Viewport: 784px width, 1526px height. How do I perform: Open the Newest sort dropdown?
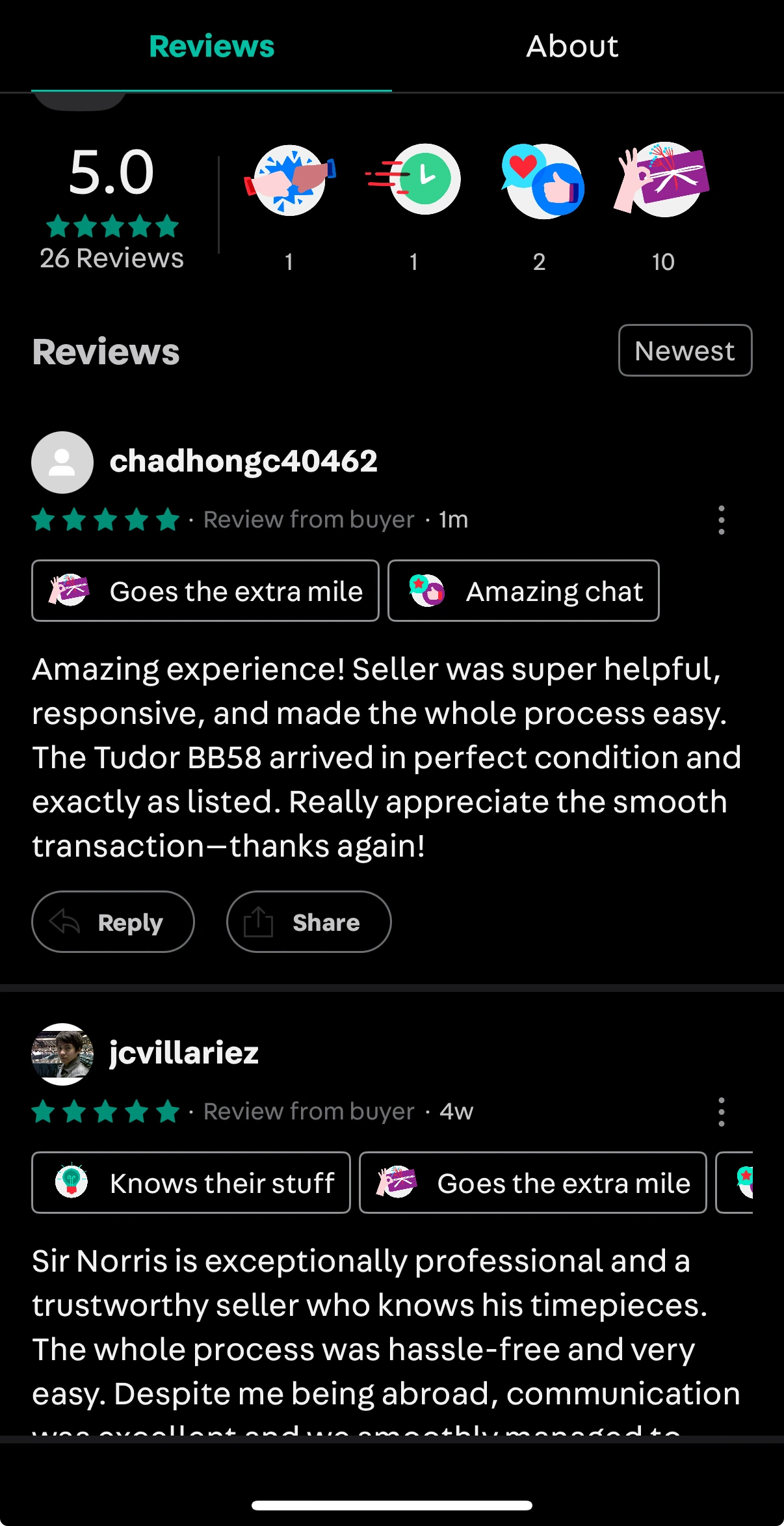685,351
